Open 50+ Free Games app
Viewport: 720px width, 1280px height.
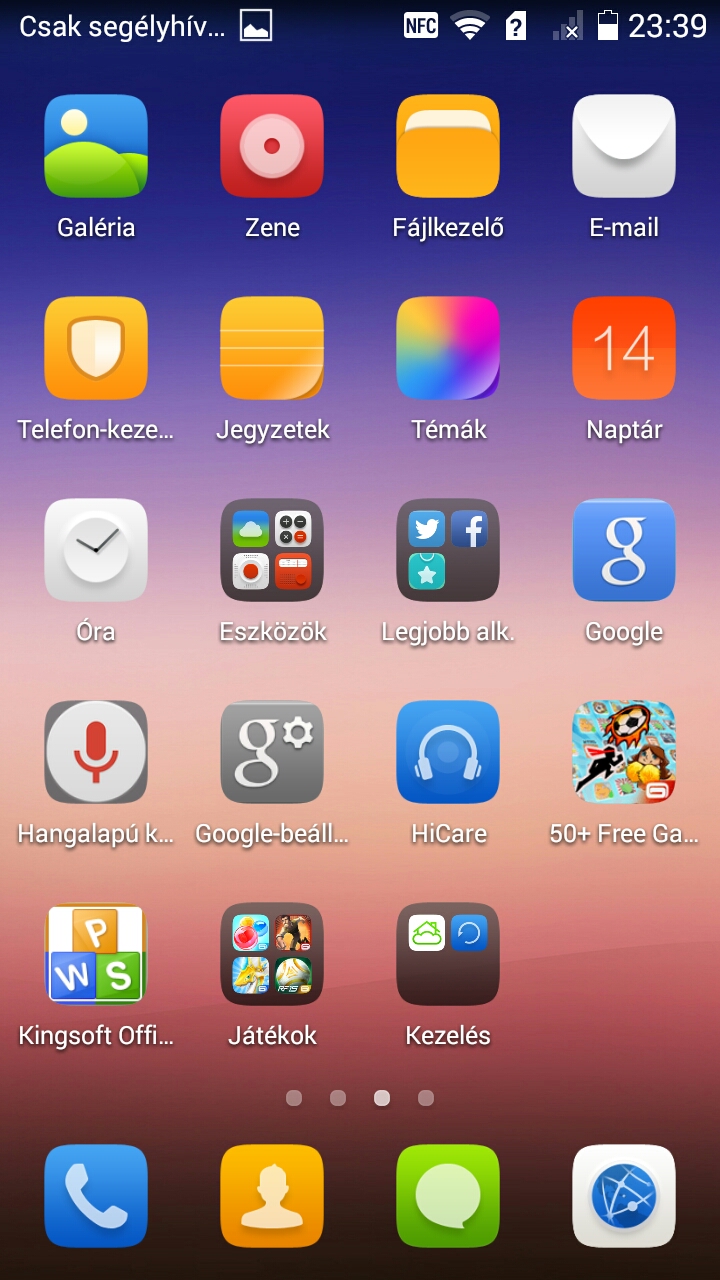pos(624,753)
